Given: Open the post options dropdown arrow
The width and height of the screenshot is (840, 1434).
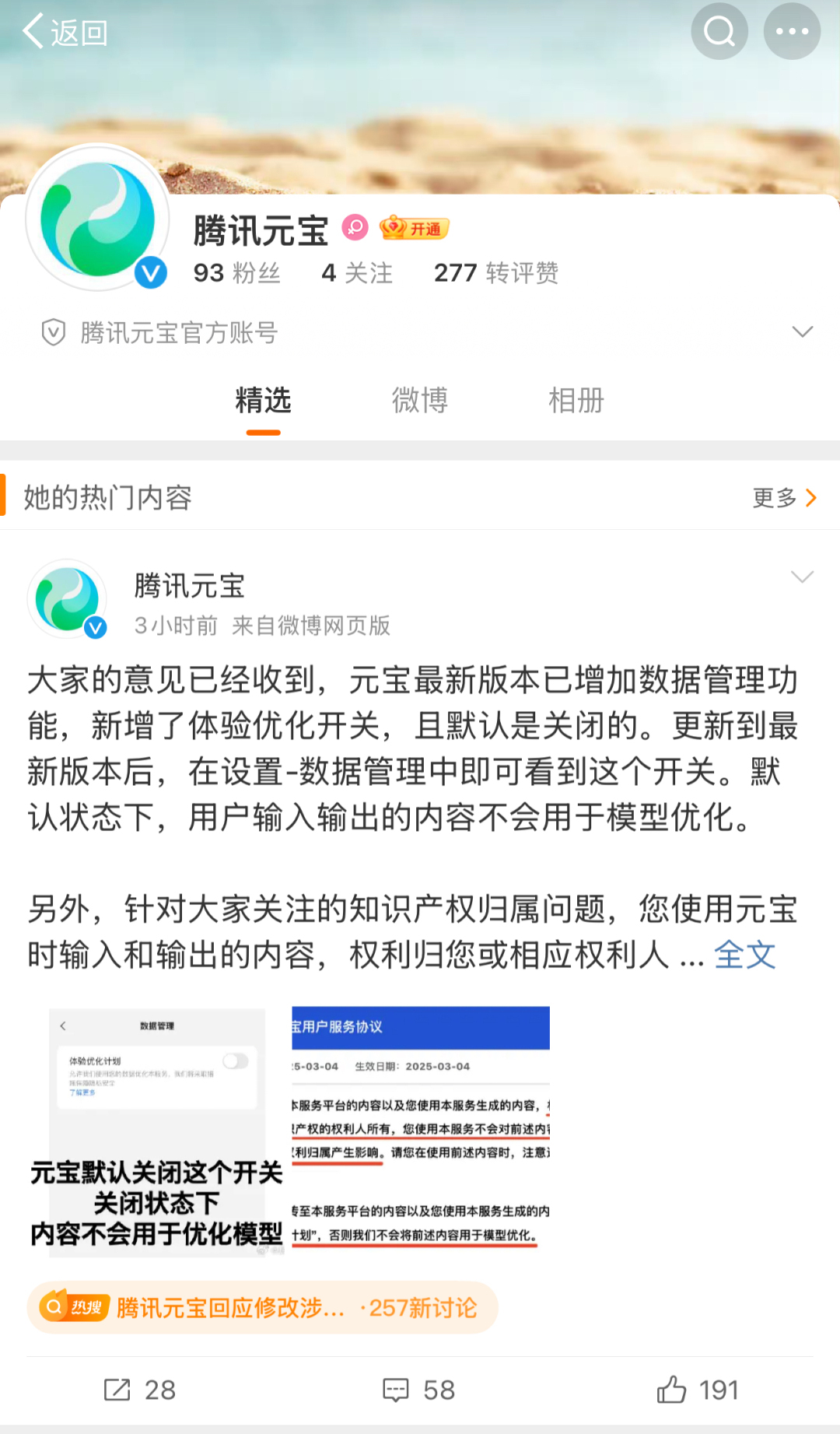Looking at the screenshot, I should coord(802,577).
